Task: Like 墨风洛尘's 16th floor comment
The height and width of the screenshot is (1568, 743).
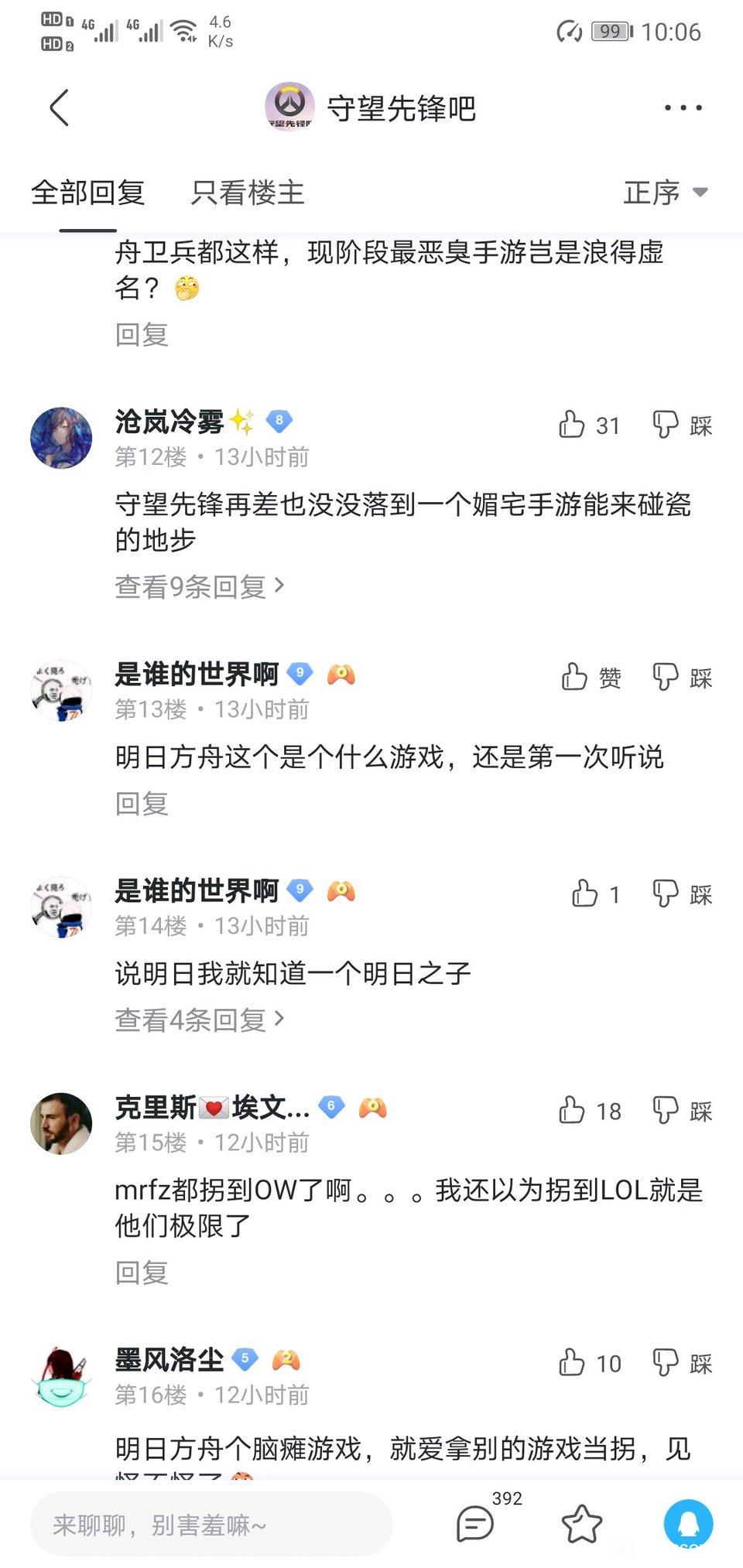Action: click(589, 1363)
